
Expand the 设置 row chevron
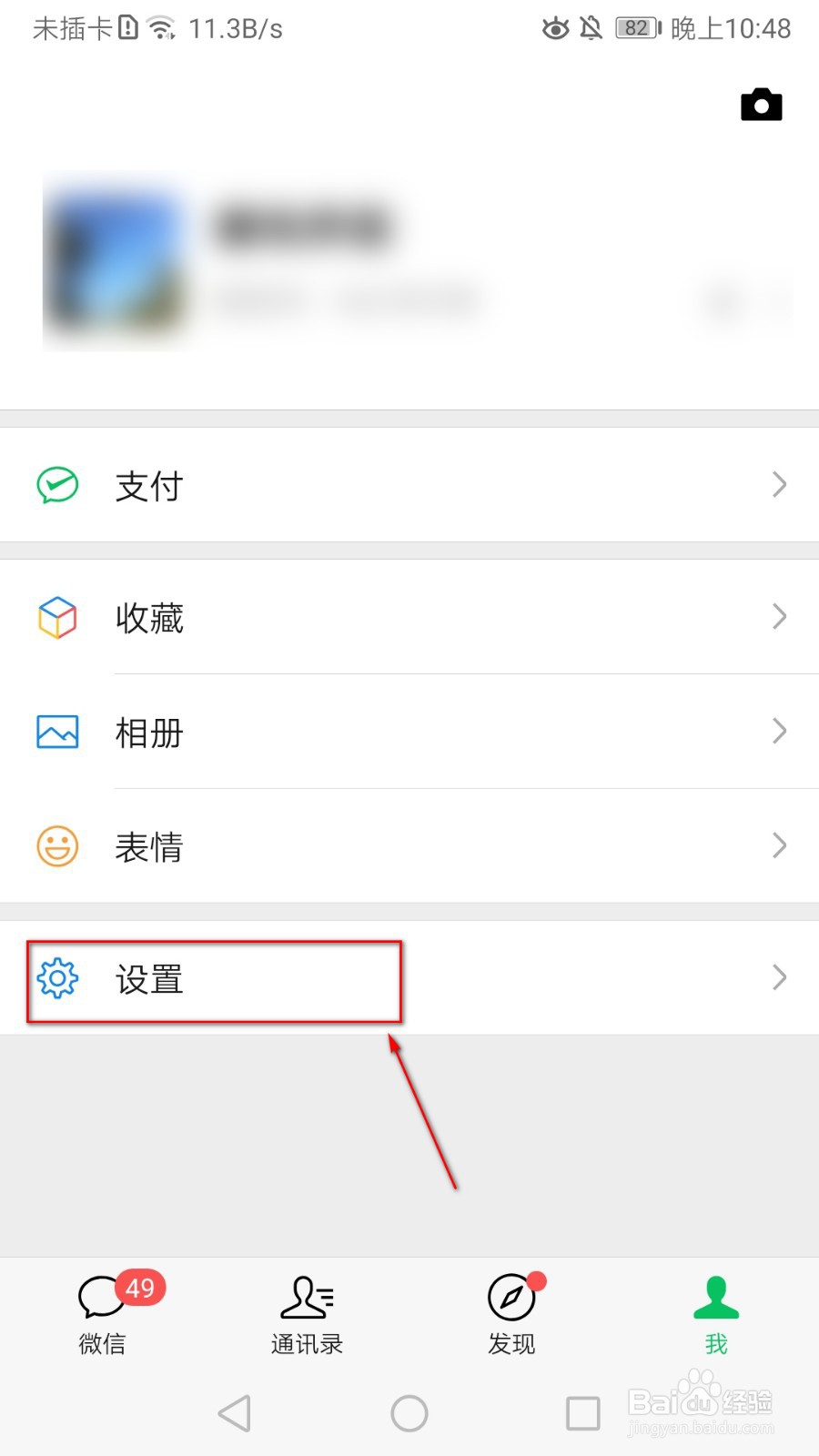pos(778,978)
